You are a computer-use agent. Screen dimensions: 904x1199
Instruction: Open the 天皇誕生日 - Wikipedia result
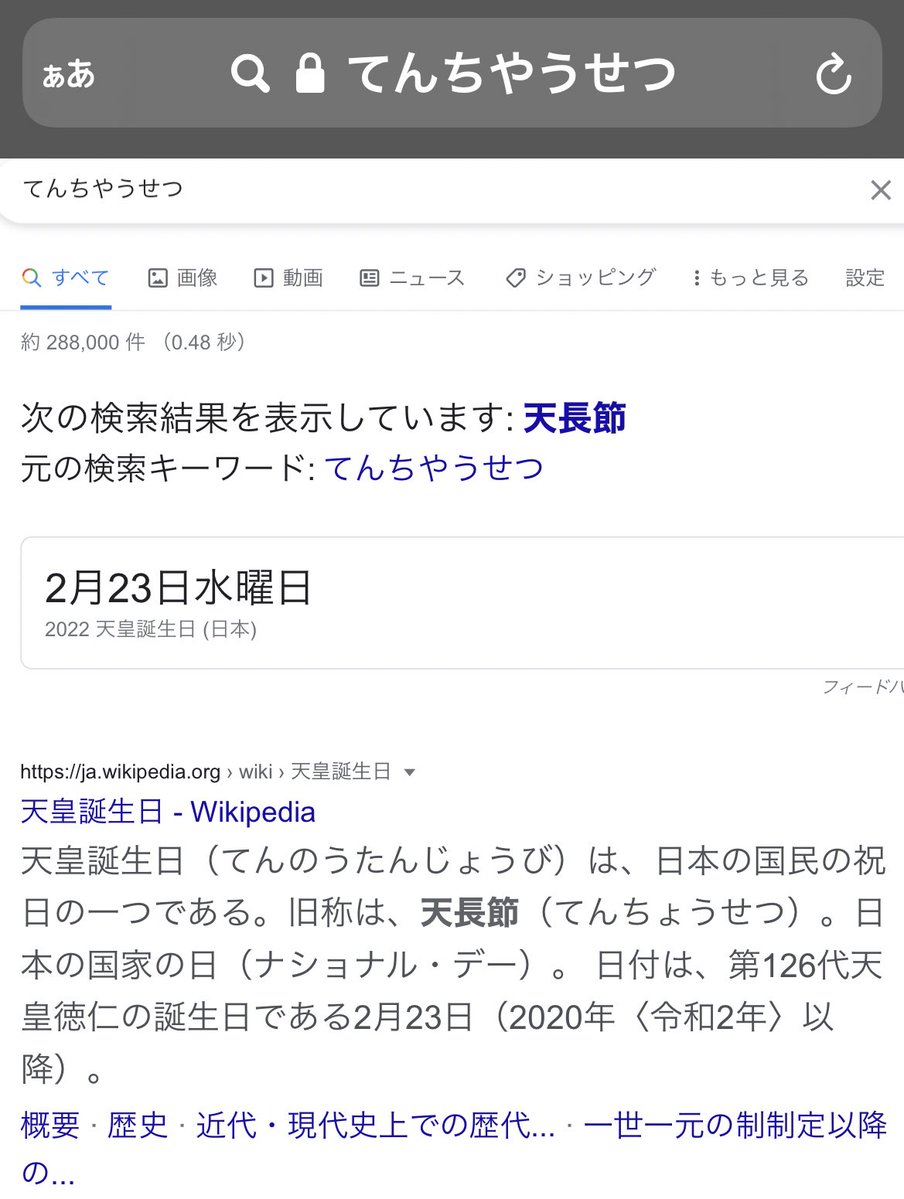coord(168,811)
